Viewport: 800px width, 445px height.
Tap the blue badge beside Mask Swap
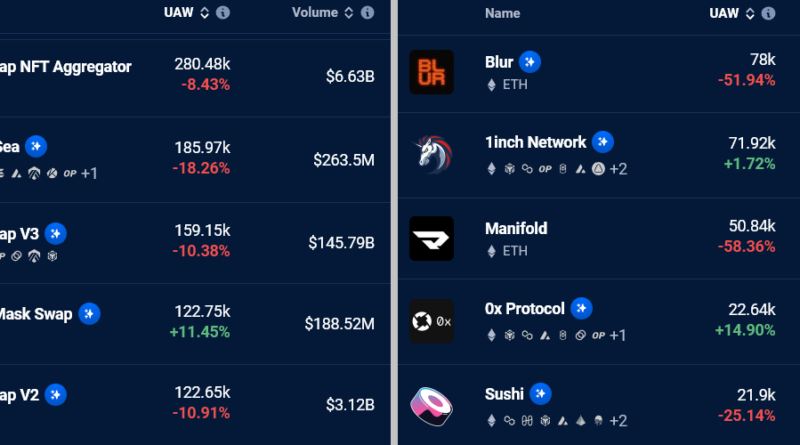[90, 314]
